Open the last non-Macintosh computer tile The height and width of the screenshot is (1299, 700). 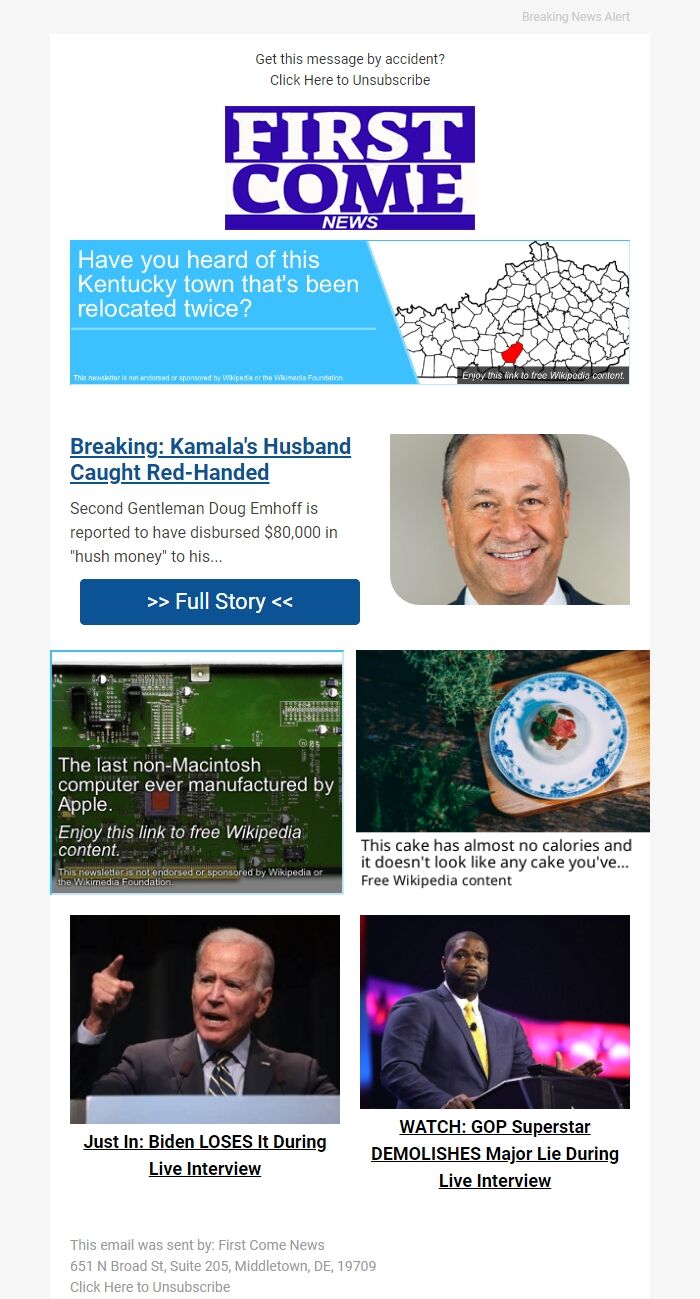197,771
